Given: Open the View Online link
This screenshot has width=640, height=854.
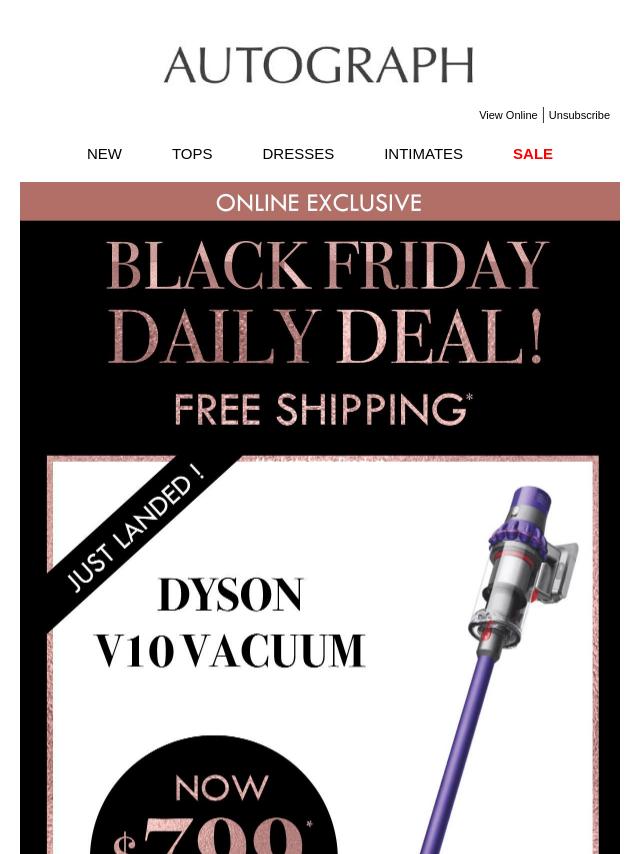Looking at the screenshot, I should tap(508, 115).
